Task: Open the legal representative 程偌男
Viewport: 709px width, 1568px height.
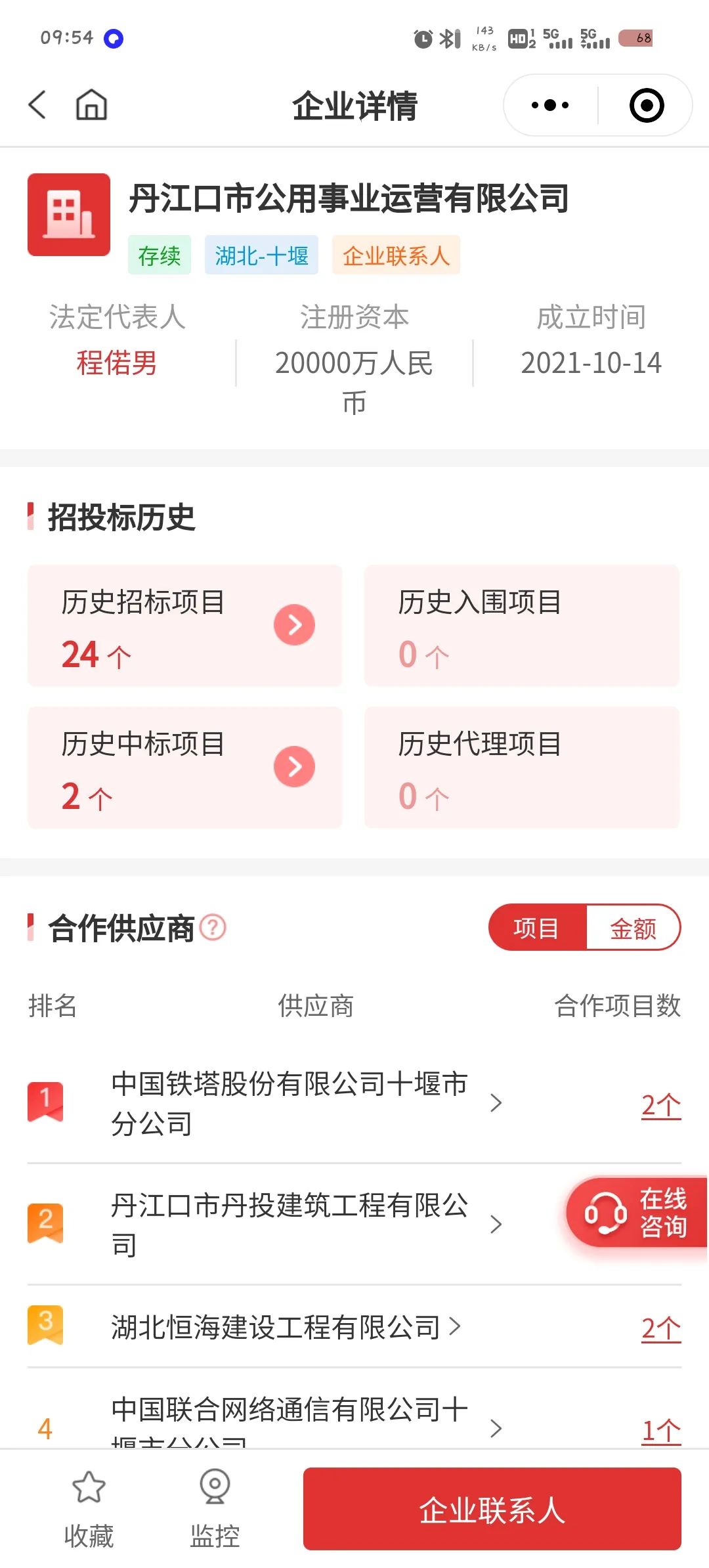Action: click(117, 362)
